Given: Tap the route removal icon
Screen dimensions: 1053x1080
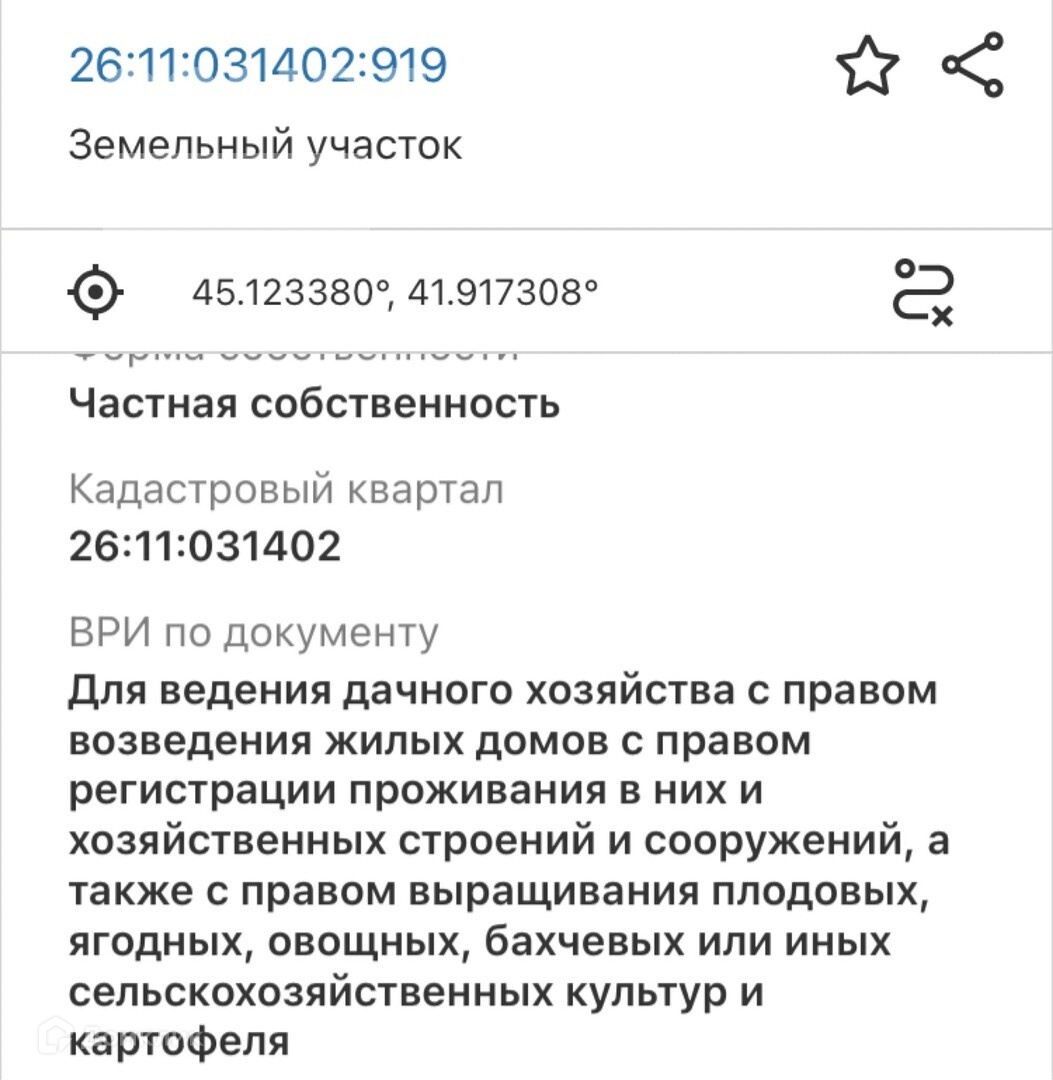Looking at the screenshot, I should 923,293.
